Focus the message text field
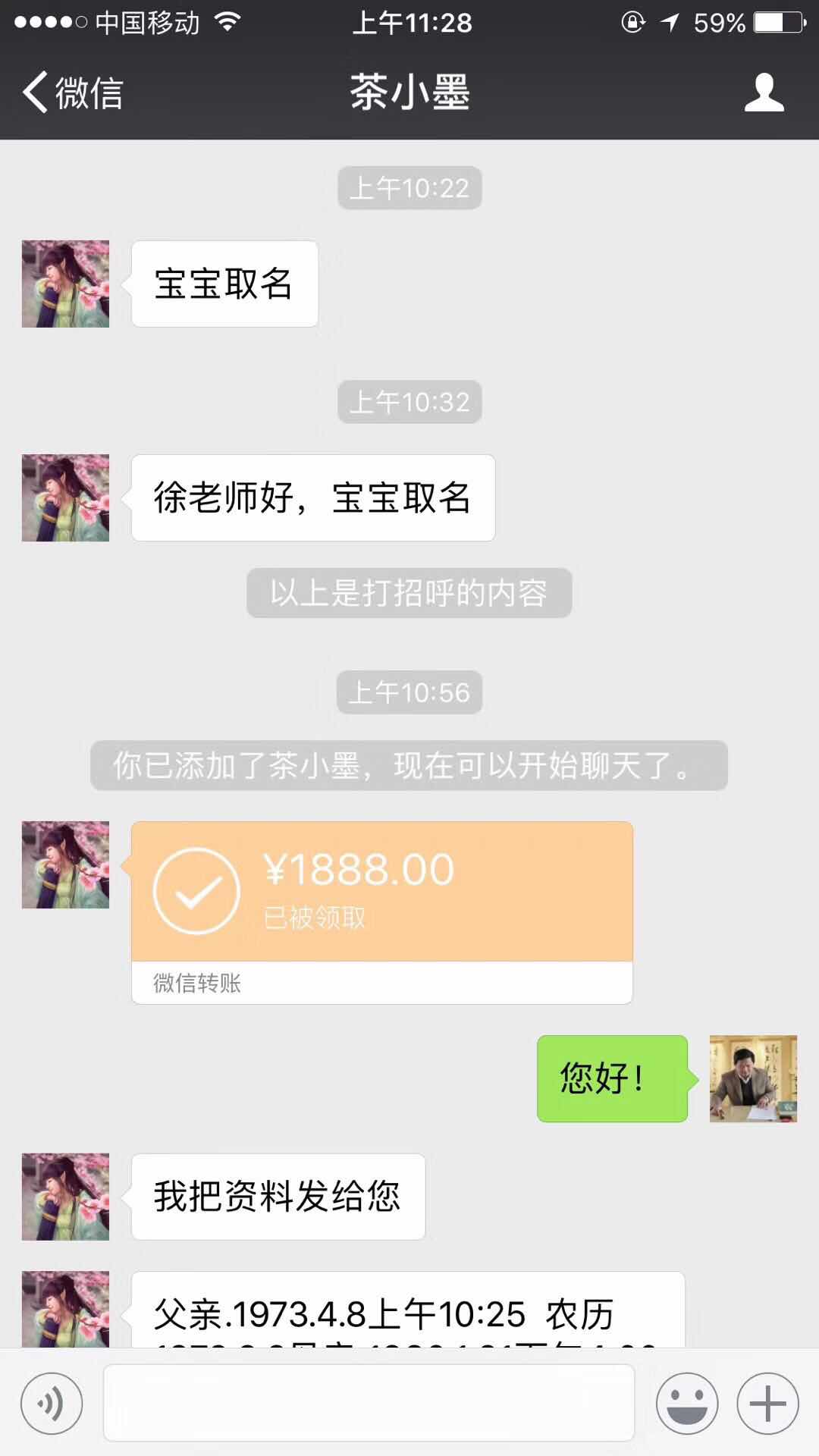The image size is (819, 1456). (x=369, y=1403)
